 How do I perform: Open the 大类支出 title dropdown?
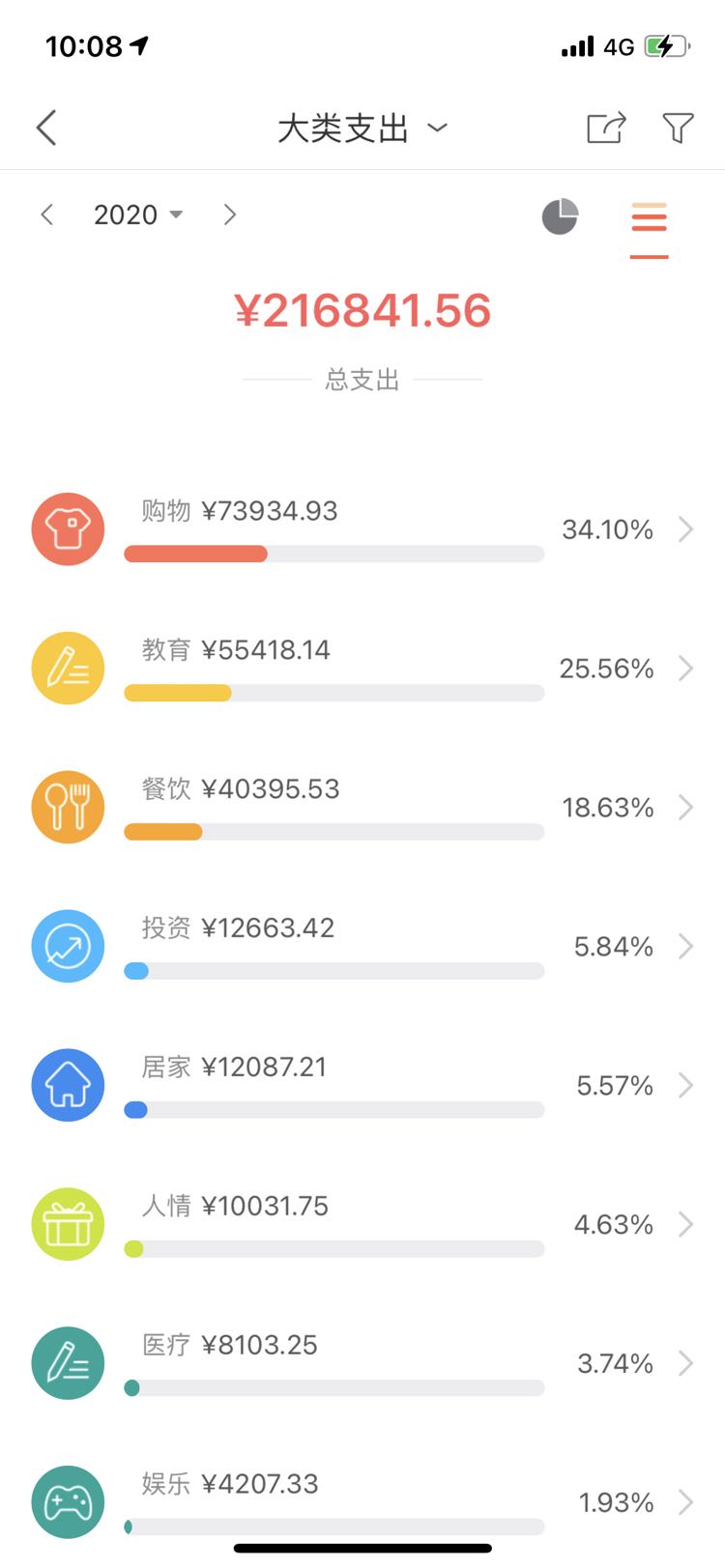click(362, 128)
